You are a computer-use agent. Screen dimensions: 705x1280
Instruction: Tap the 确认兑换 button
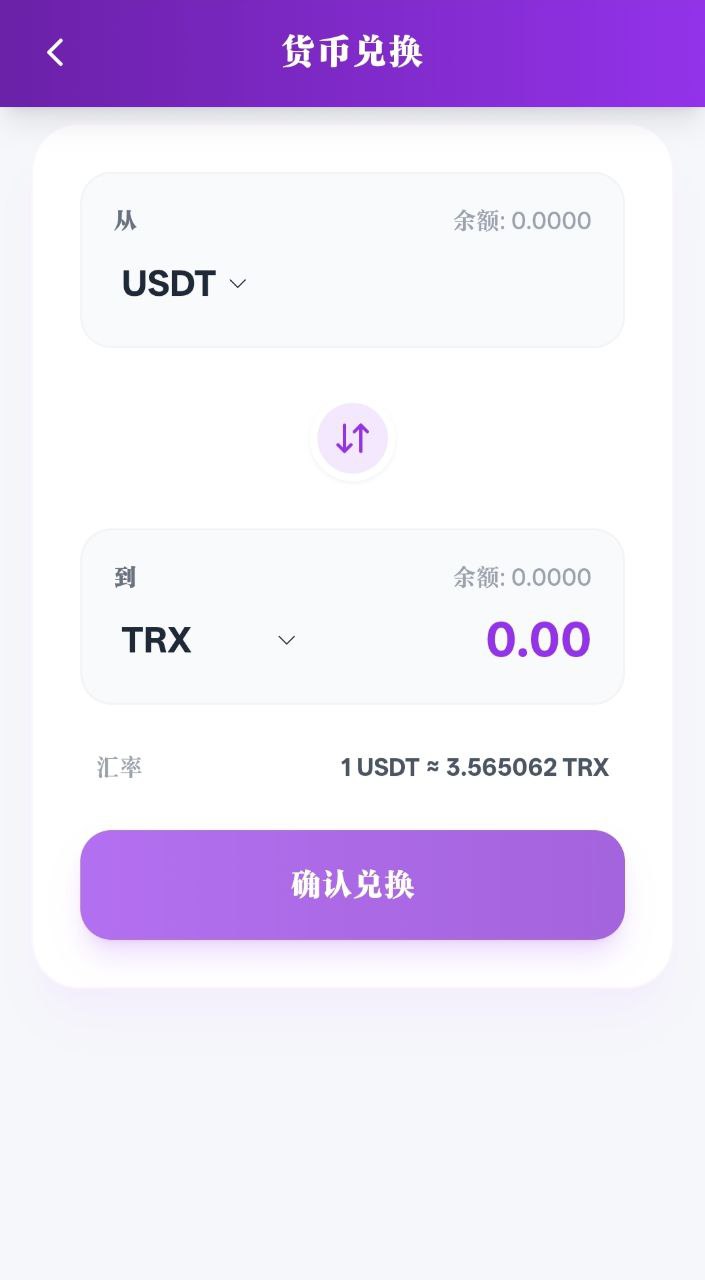[352, 885]
